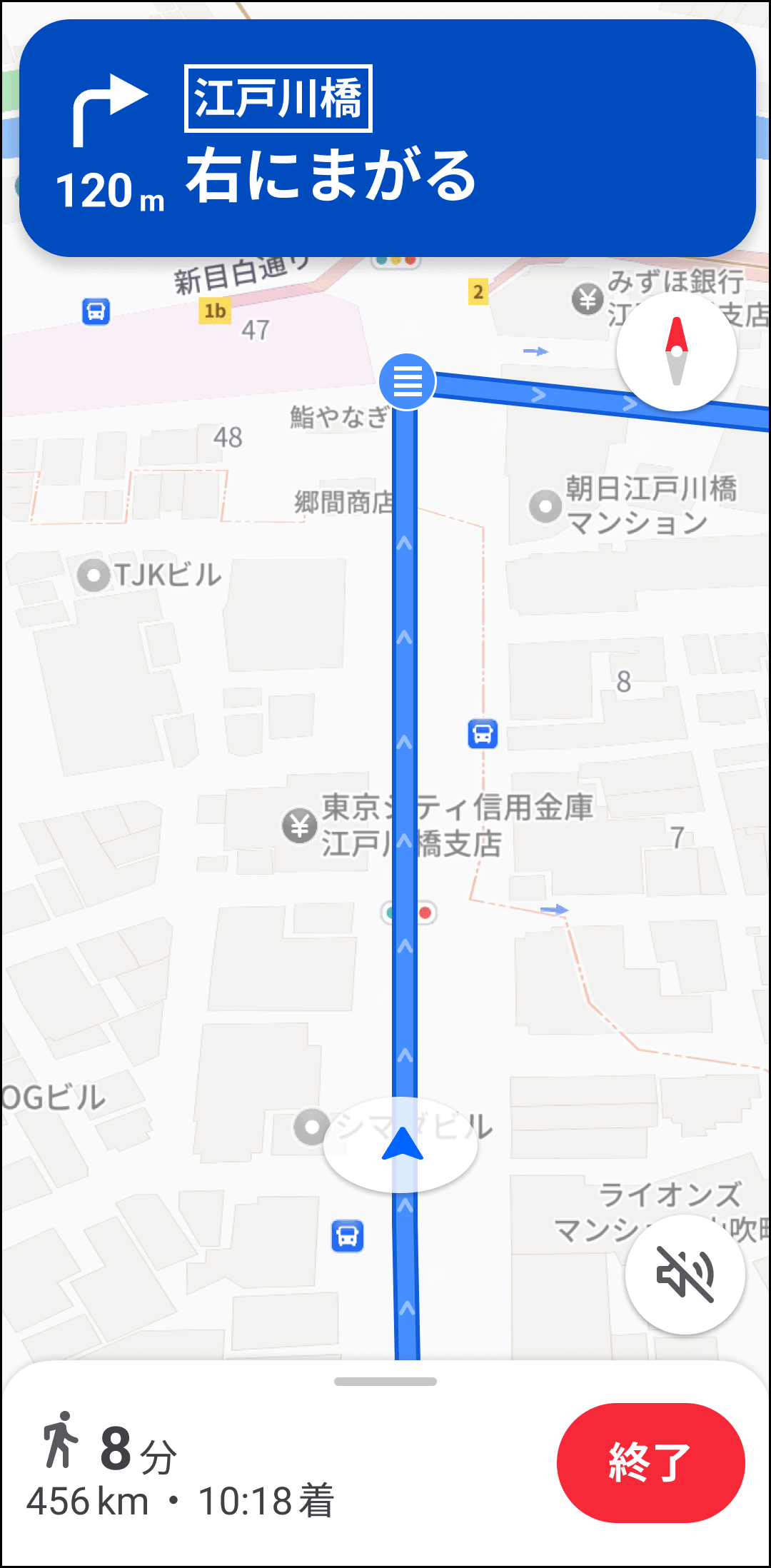Tap the walking person icon in trip summary

(x=59, y=1441)
